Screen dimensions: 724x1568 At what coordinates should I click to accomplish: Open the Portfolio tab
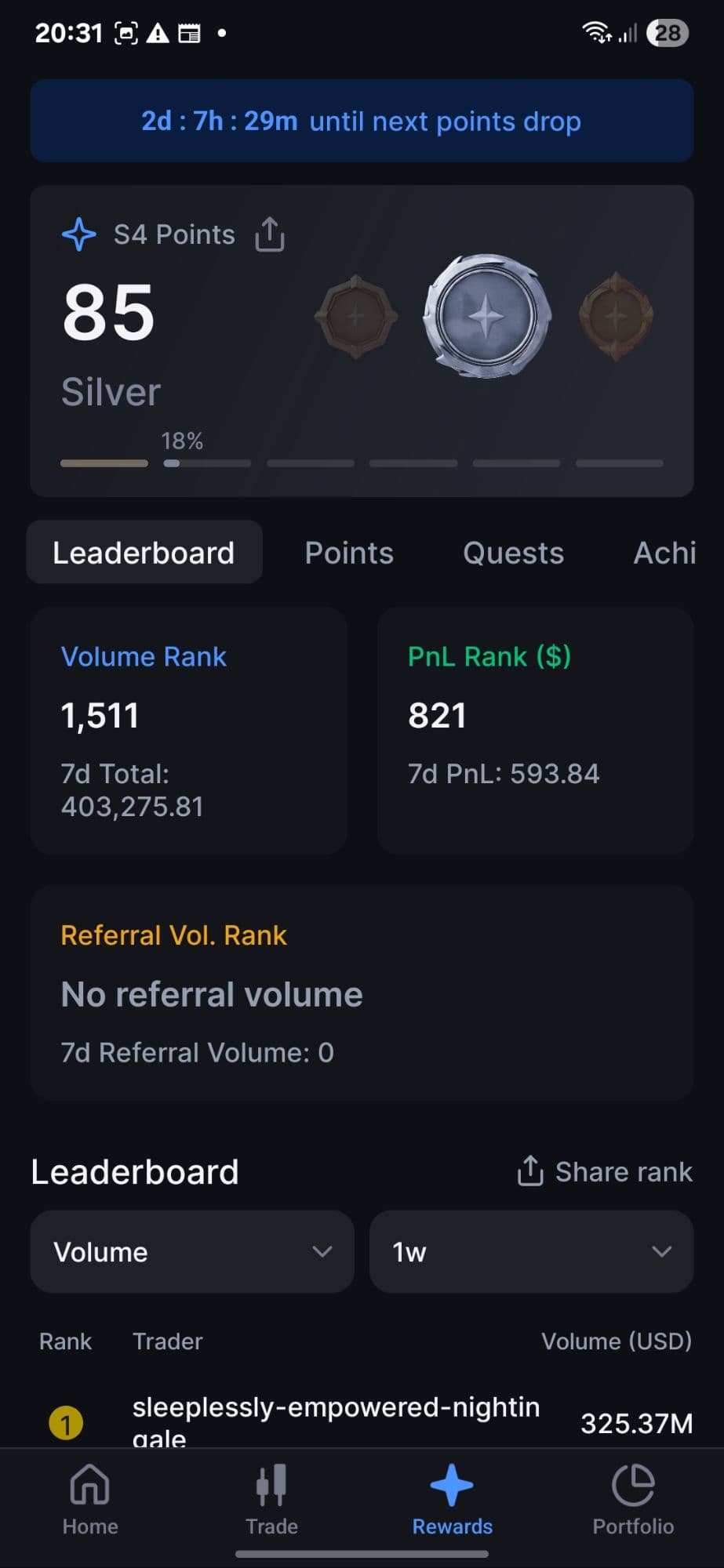click(x=633, y=1499)
